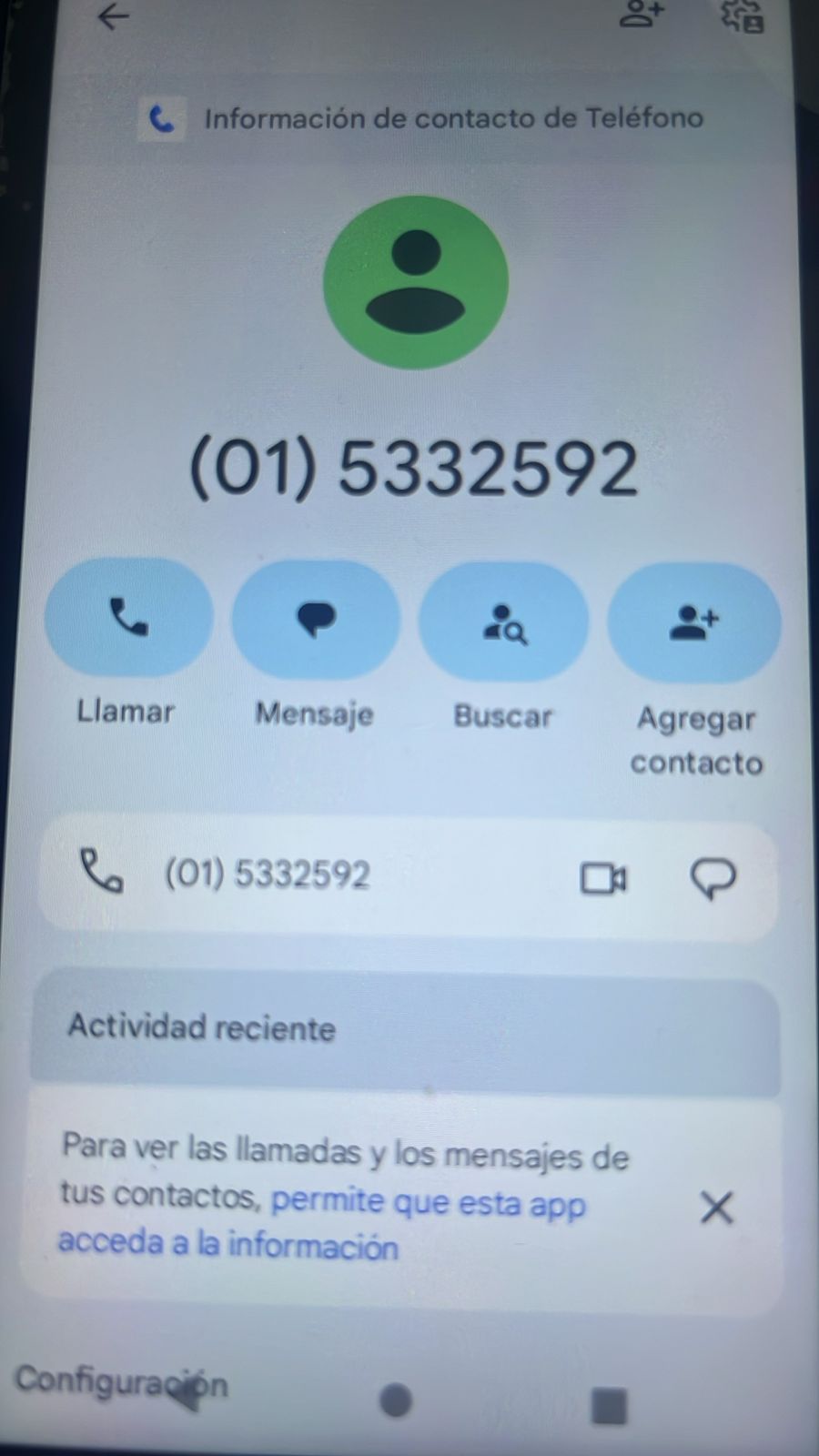Send a message with the Mensaje button
The height and width of the screenshot is (1456, 819).
point(316,621)
